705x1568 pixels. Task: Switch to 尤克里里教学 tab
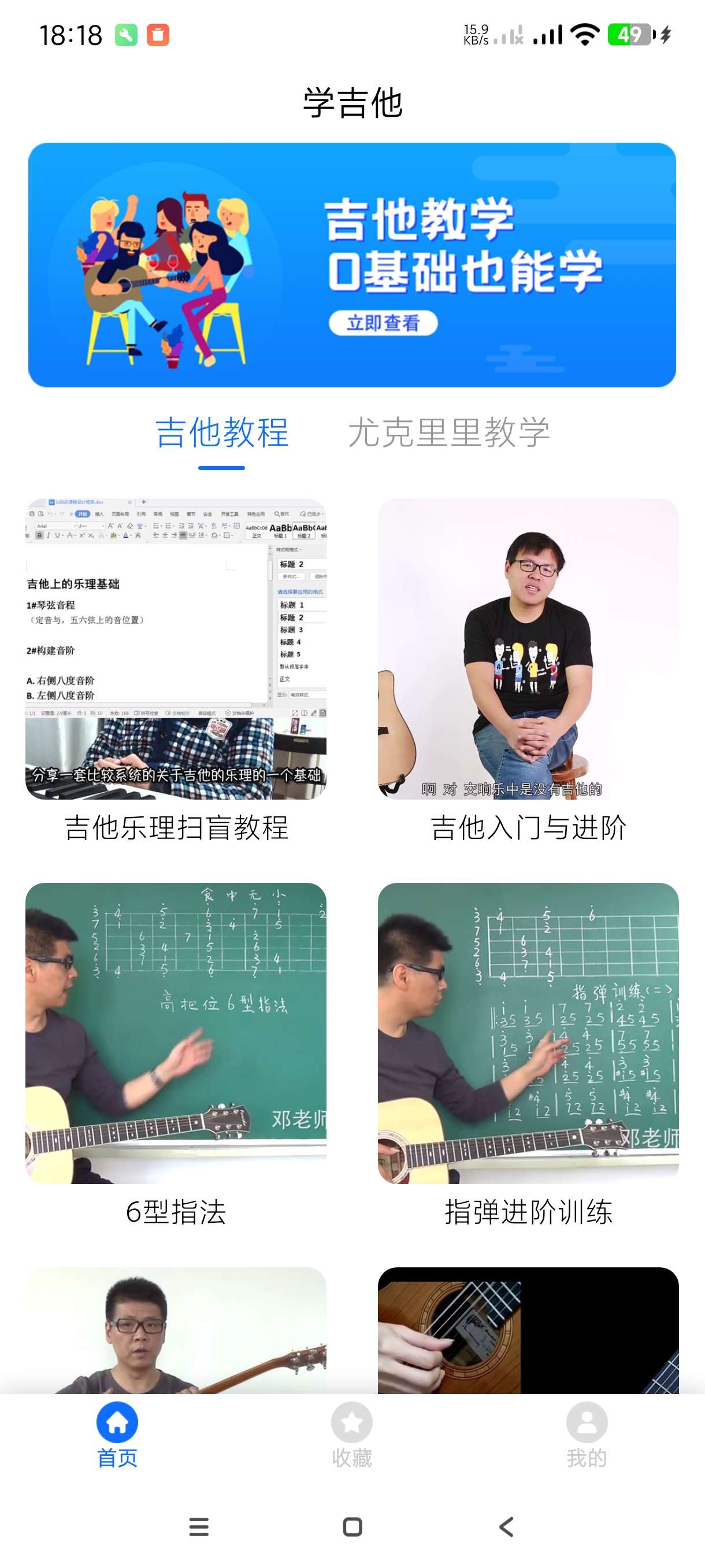click(449, 433)
